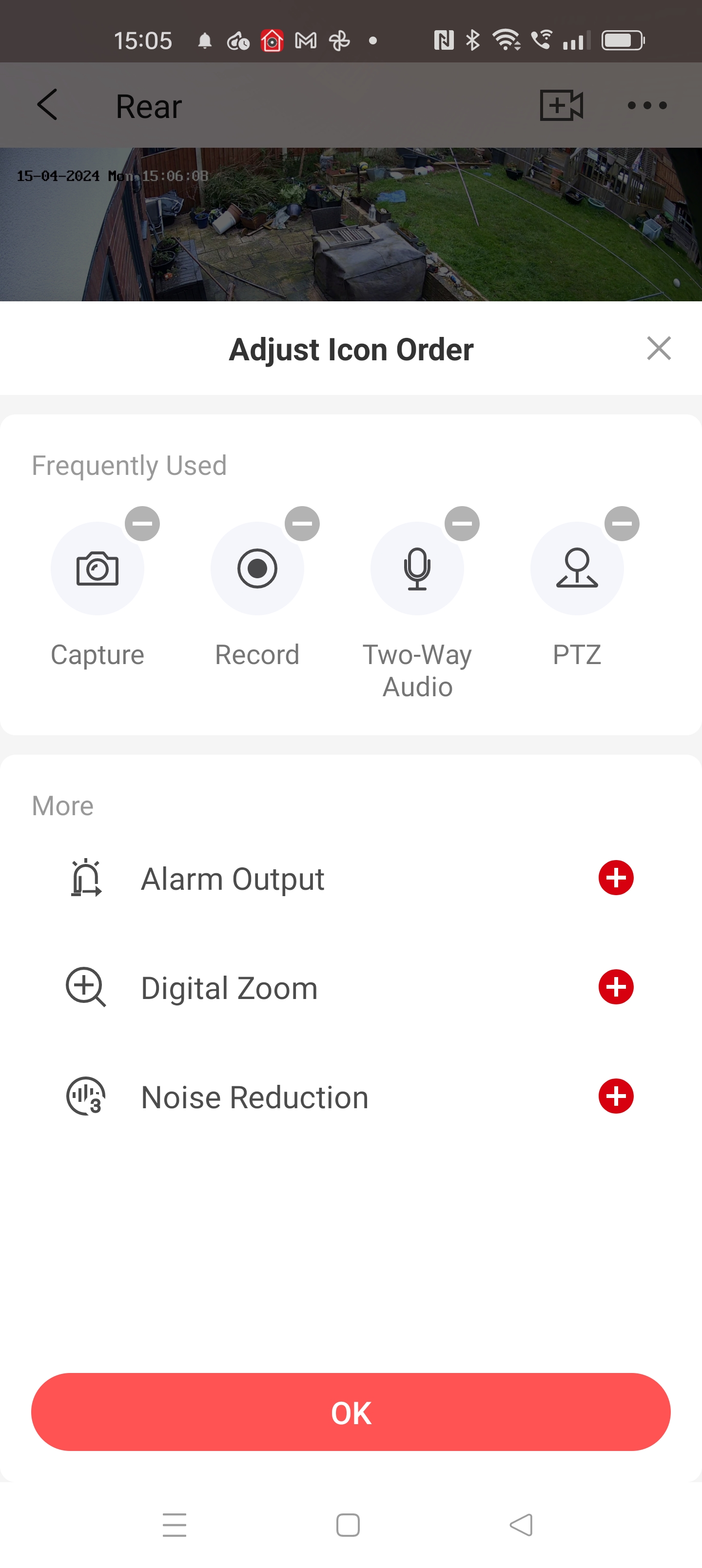Tap the add camera view icon
The width and height of the screenshot is (702, 1568).
coord(561,105)
